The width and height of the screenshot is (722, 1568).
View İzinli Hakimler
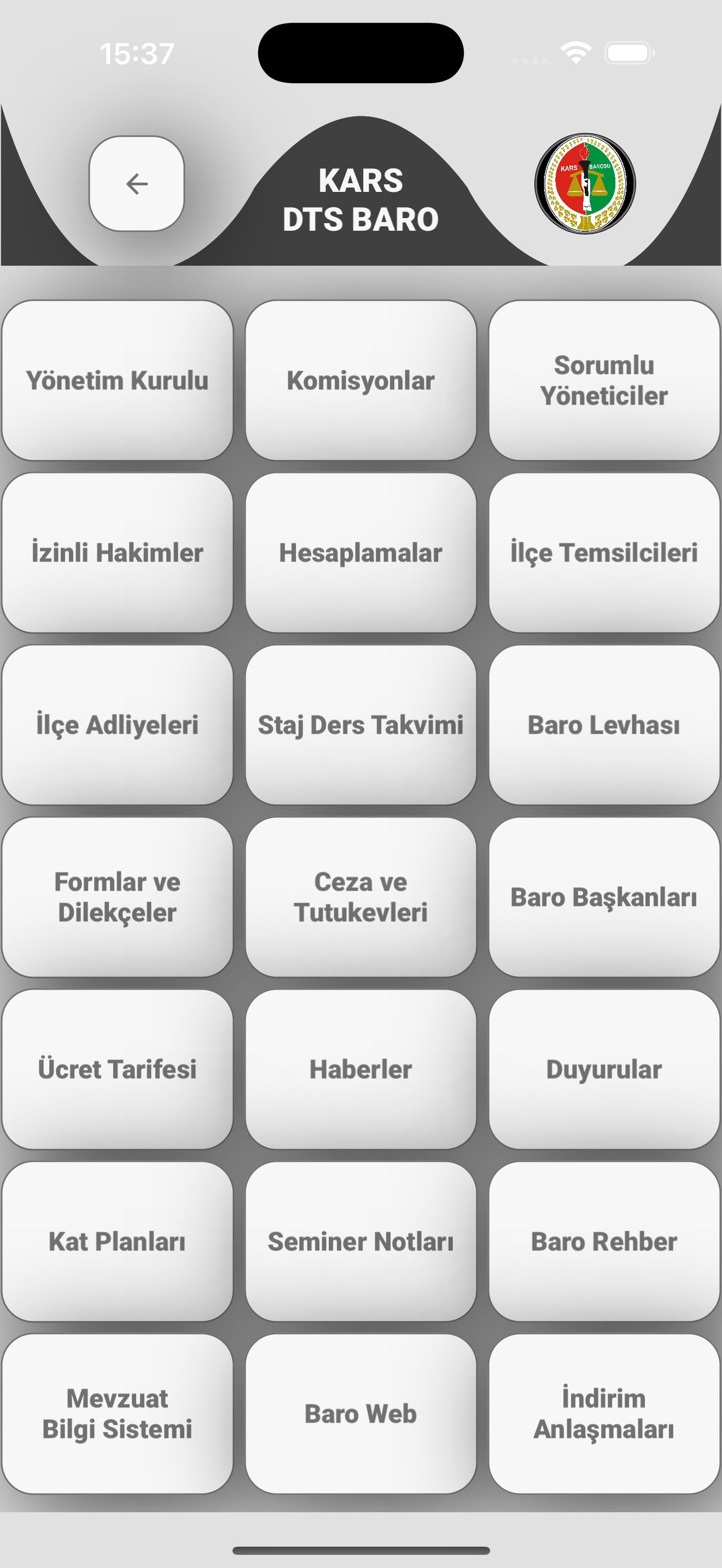coord(118,552)
